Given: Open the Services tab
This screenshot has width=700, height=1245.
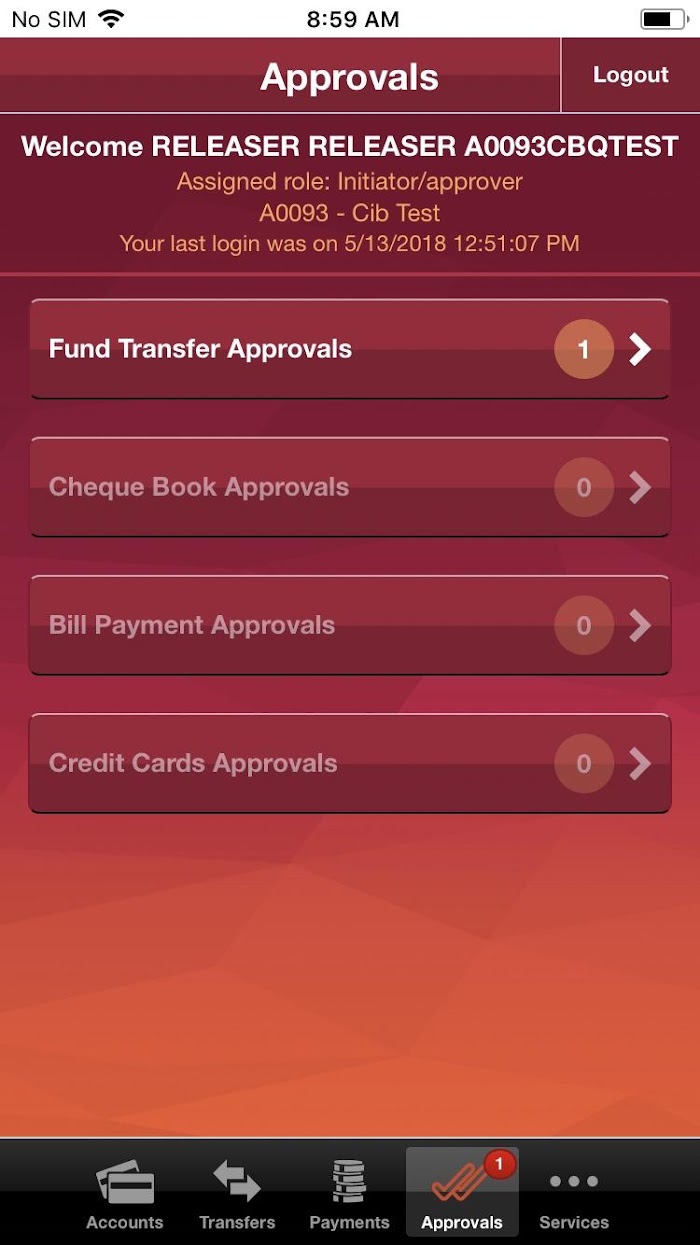Looking at the screenshot, I should (x=574, y=1192).
